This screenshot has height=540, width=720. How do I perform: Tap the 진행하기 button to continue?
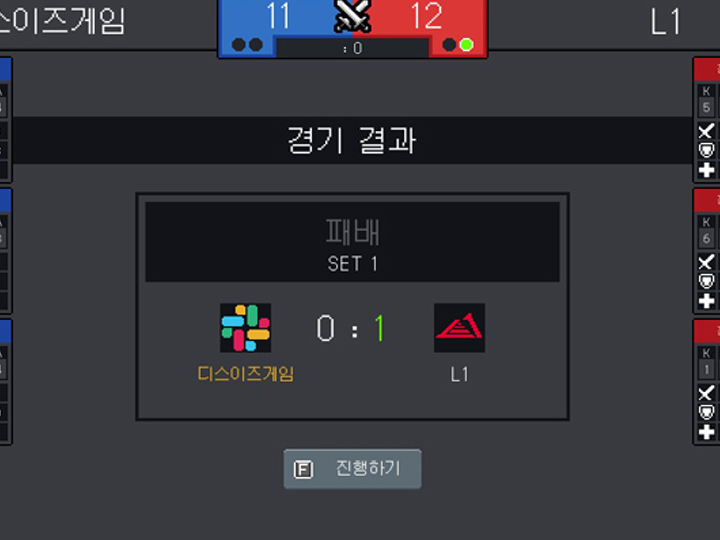pos(353,469)
